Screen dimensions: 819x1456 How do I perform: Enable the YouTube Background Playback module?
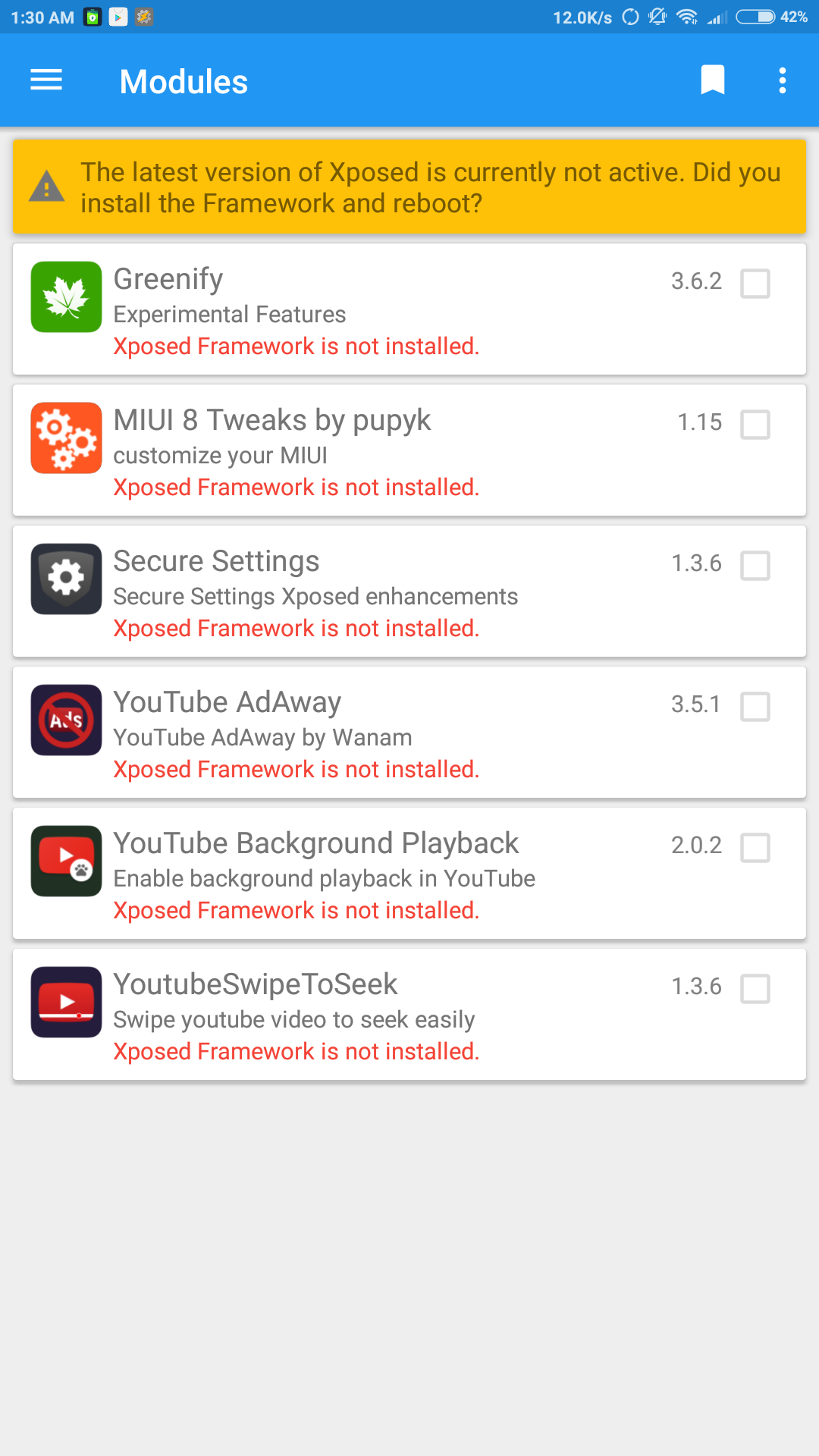coord(755,848)
